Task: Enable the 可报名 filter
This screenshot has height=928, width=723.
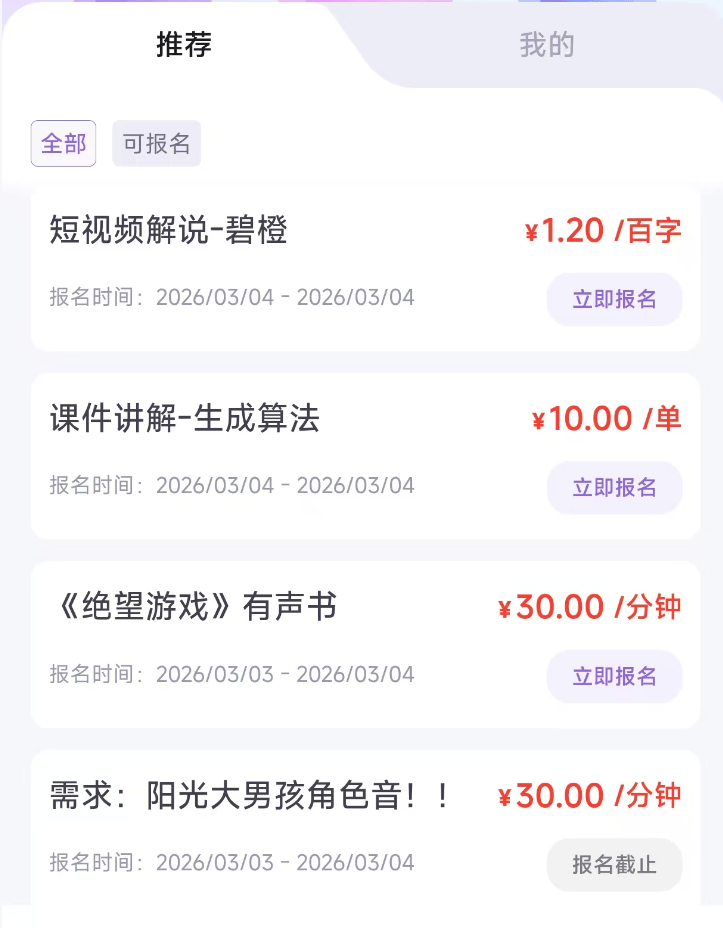Action: tap(156, 143)
